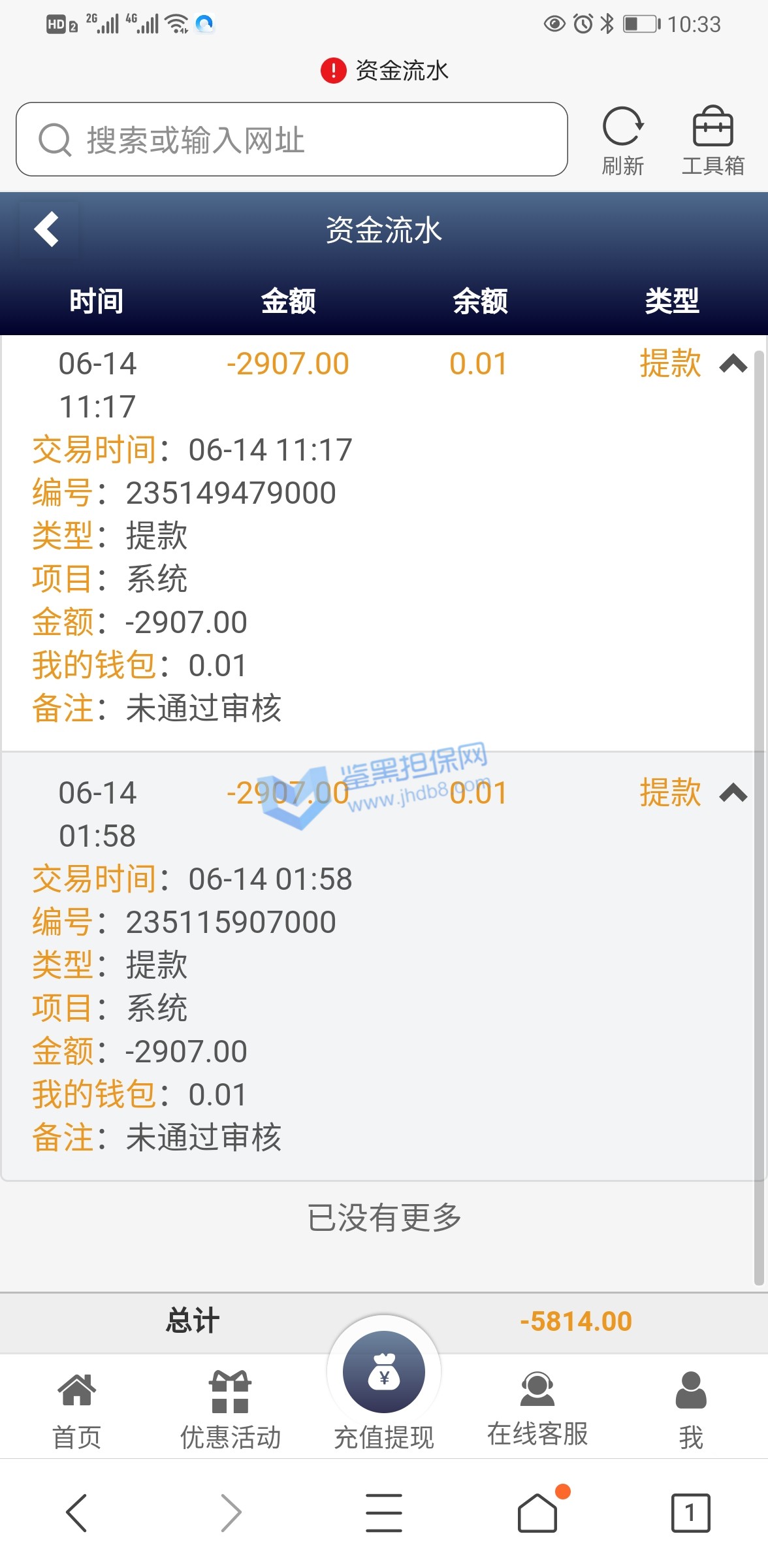The image size is (768, 1568).
Task: Go to the browser home page
Action: (x=537, y=1512)
